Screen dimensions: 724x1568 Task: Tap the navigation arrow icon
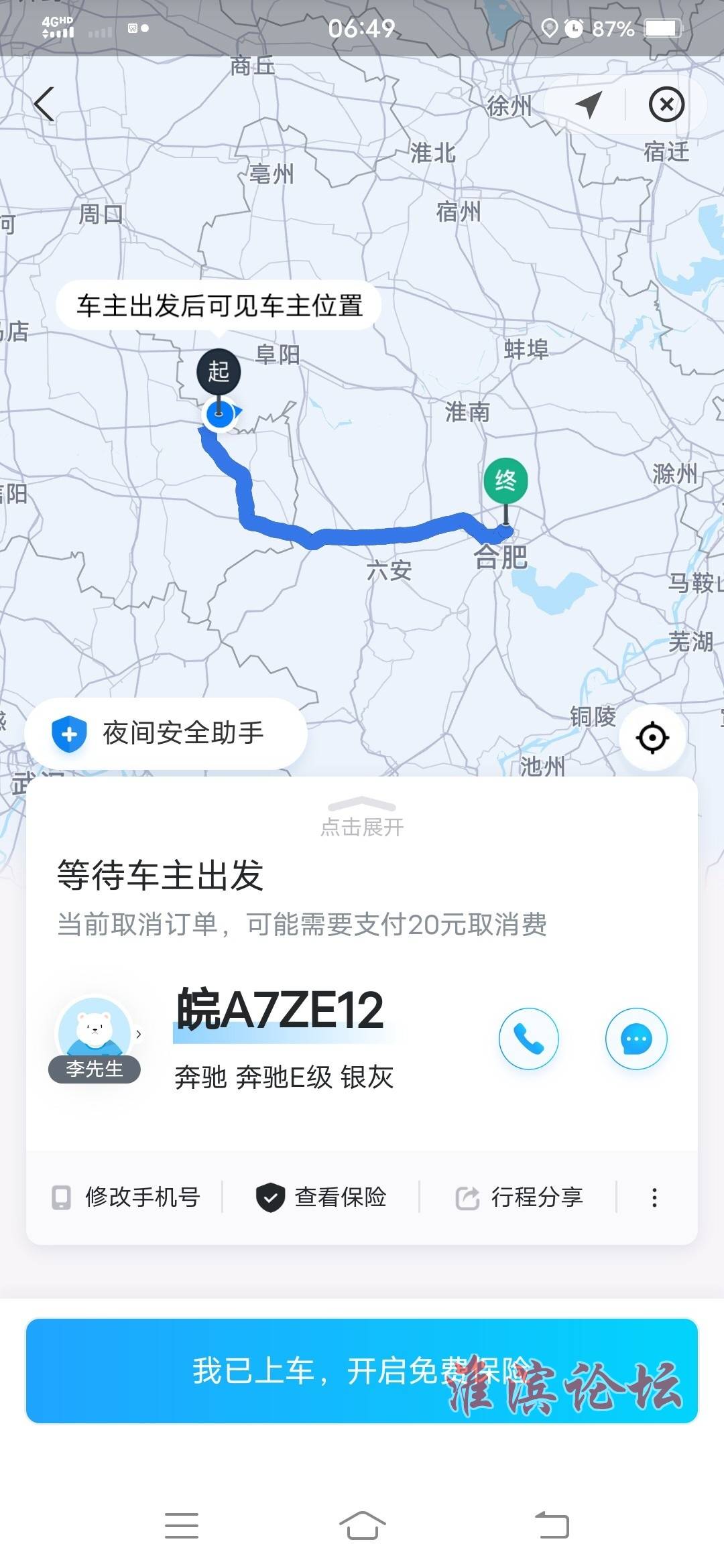(588, 105)
